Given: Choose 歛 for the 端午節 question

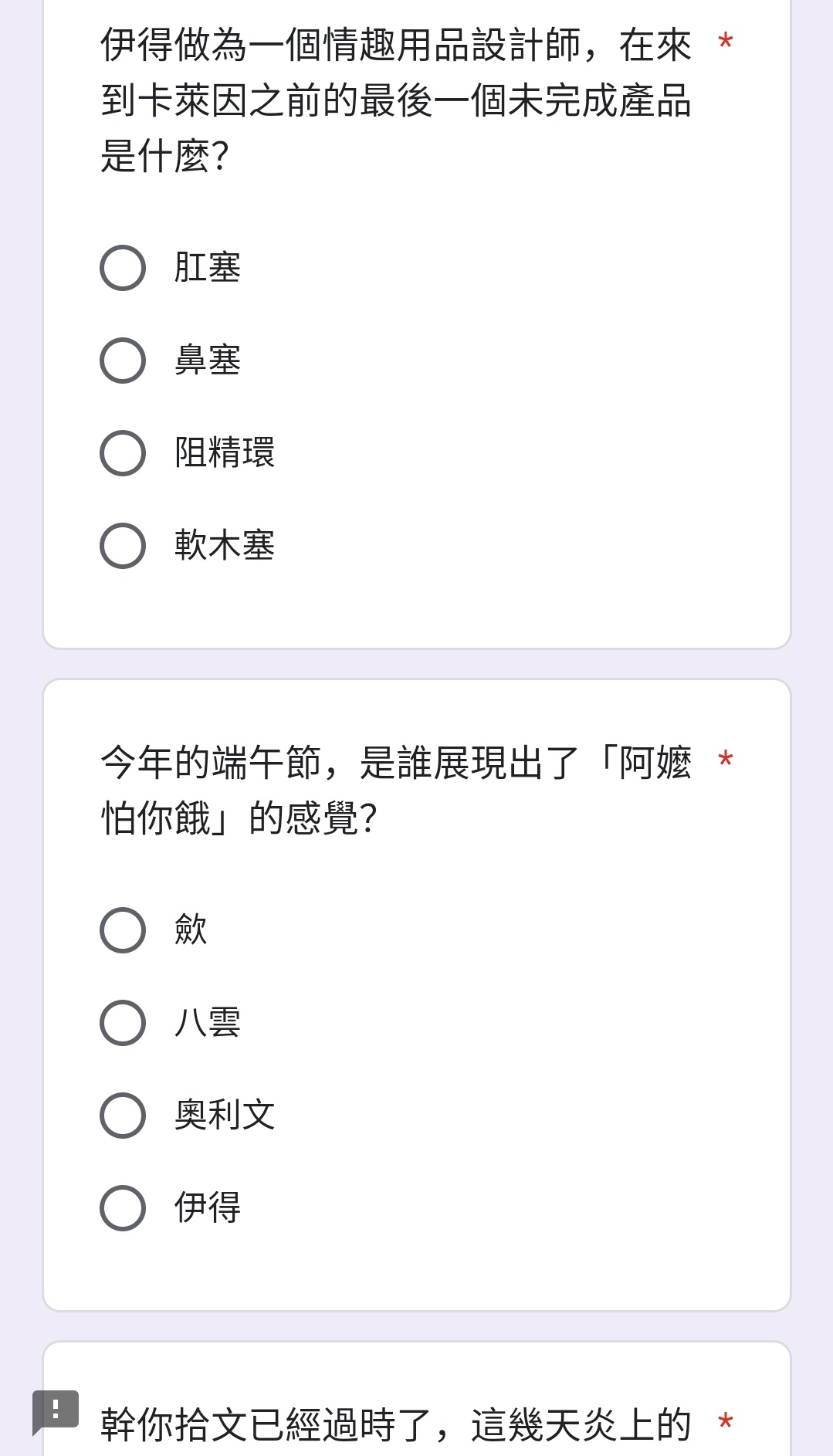Looking at the screenshot, I should click(x=123, y=930).
